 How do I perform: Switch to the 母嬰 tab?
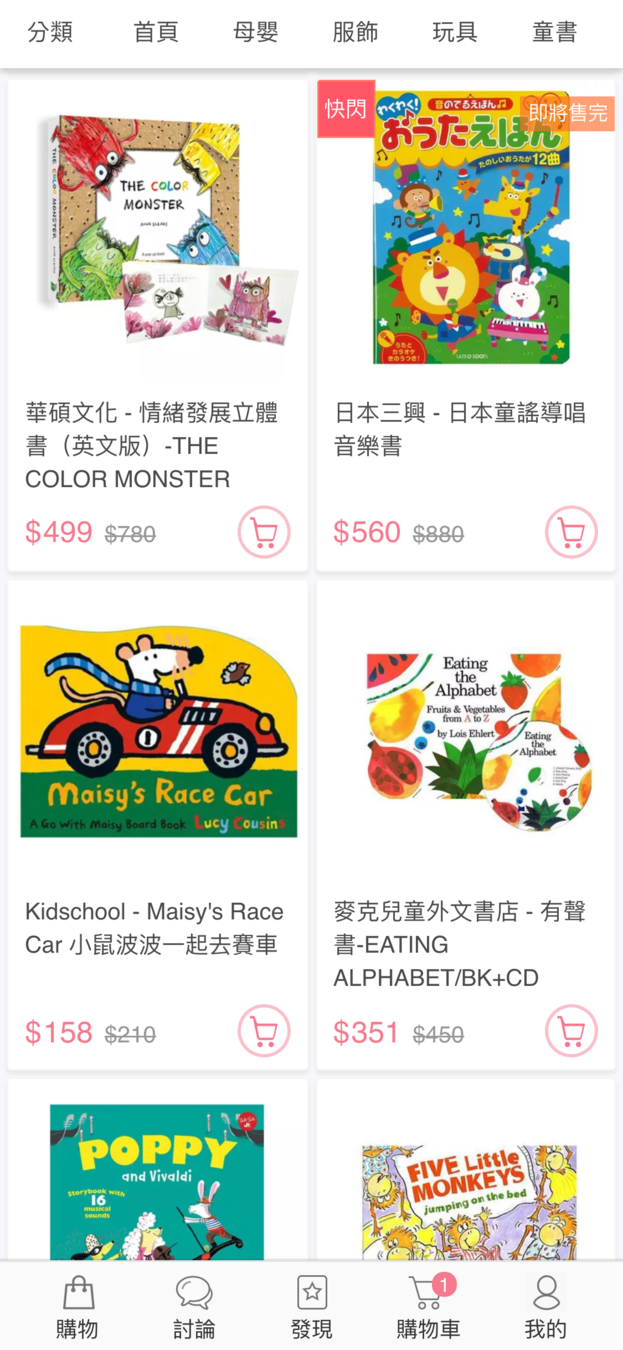click(255, 32)
